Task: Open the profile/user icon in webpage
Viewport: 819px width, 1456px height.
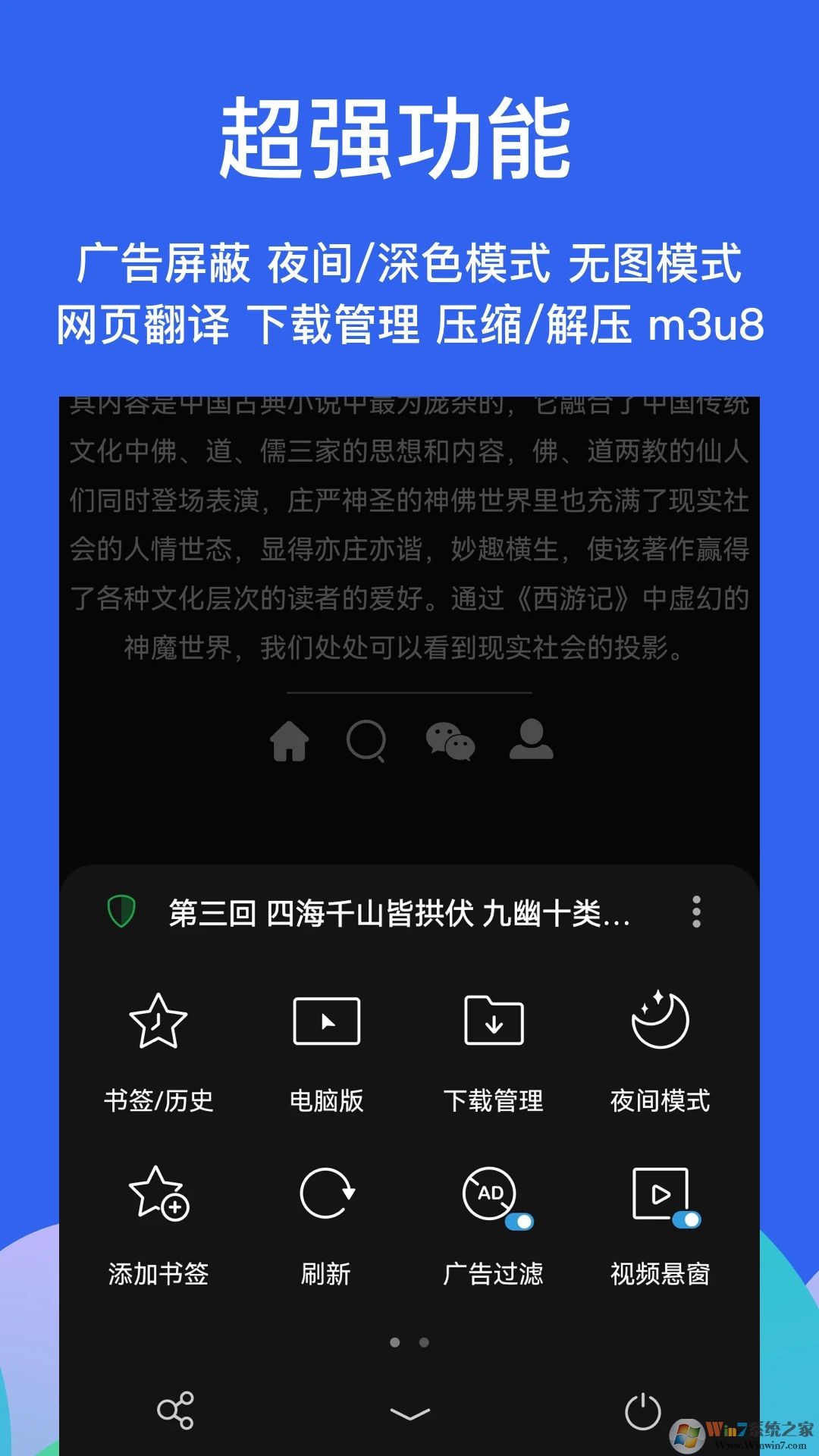Action: click(x=532, y=744)
